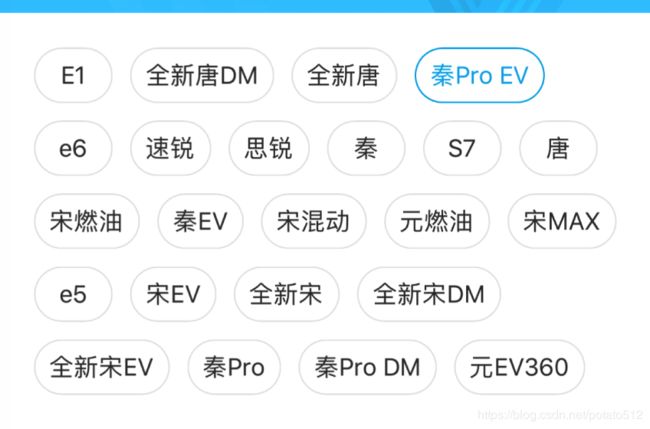The height and width of the screenshot is (429, 650).
Task: Choose the 秦EV chip
Action: click(200, 222)
